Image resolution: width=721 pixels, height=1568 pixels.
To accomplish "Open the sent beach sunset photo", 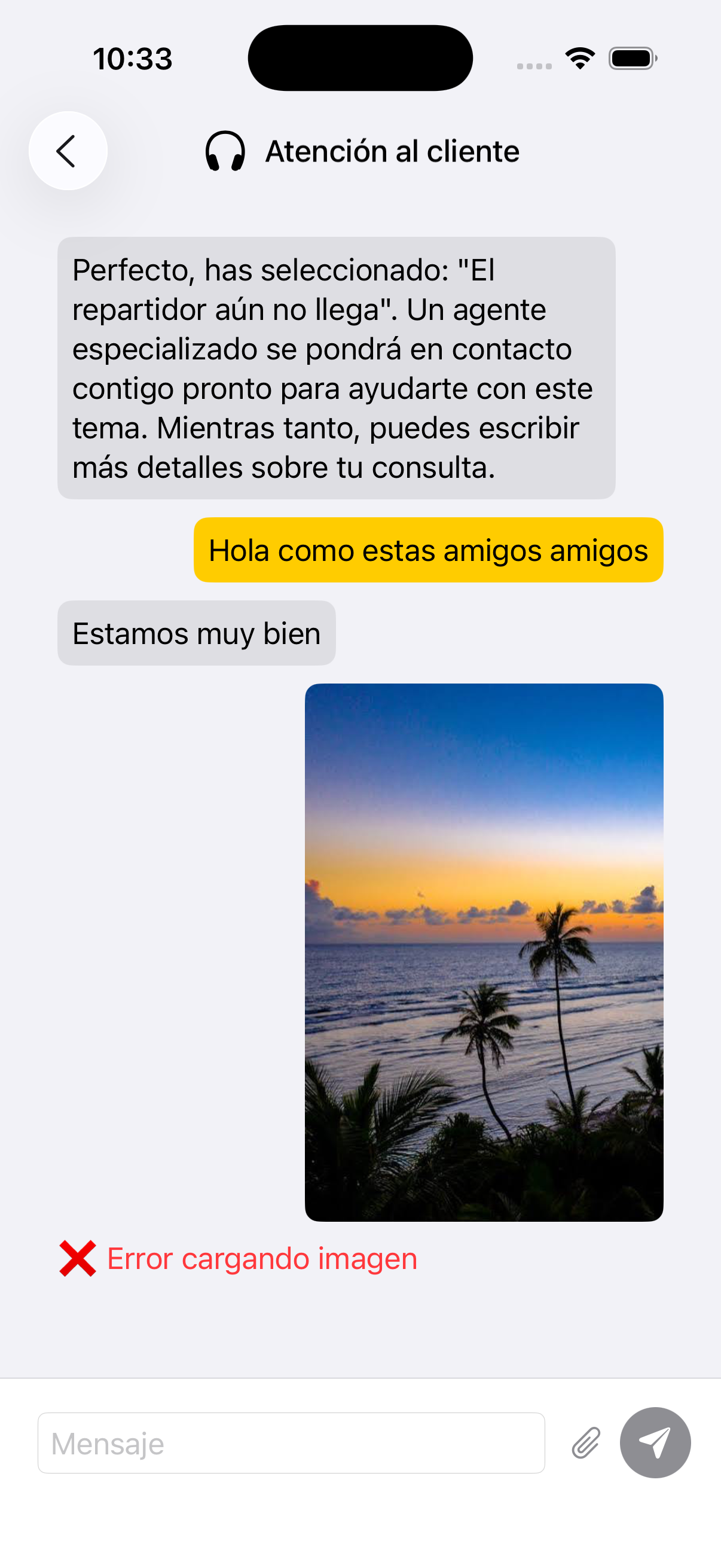I will tap(484, 952).
